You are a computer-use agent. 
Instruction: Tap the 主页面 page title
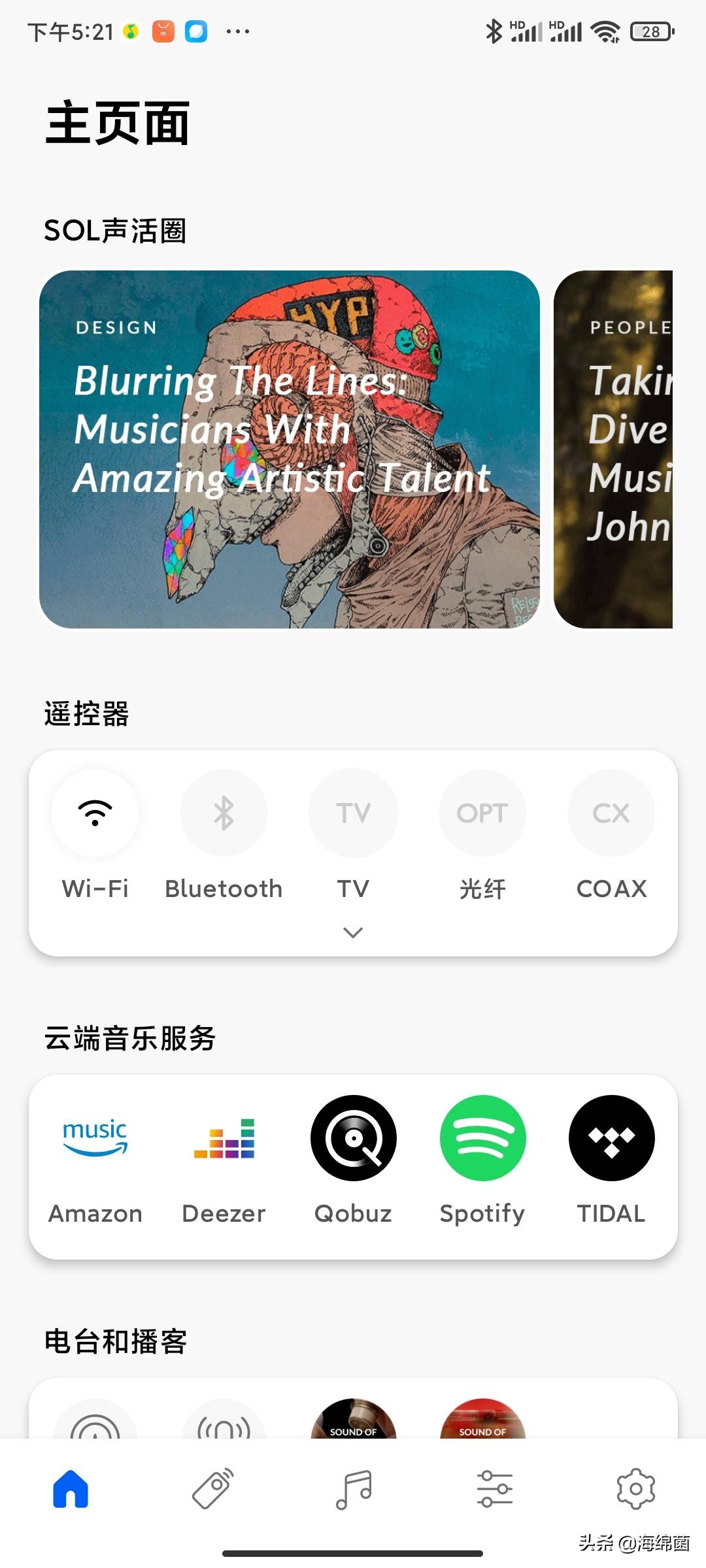click(118, 124)
